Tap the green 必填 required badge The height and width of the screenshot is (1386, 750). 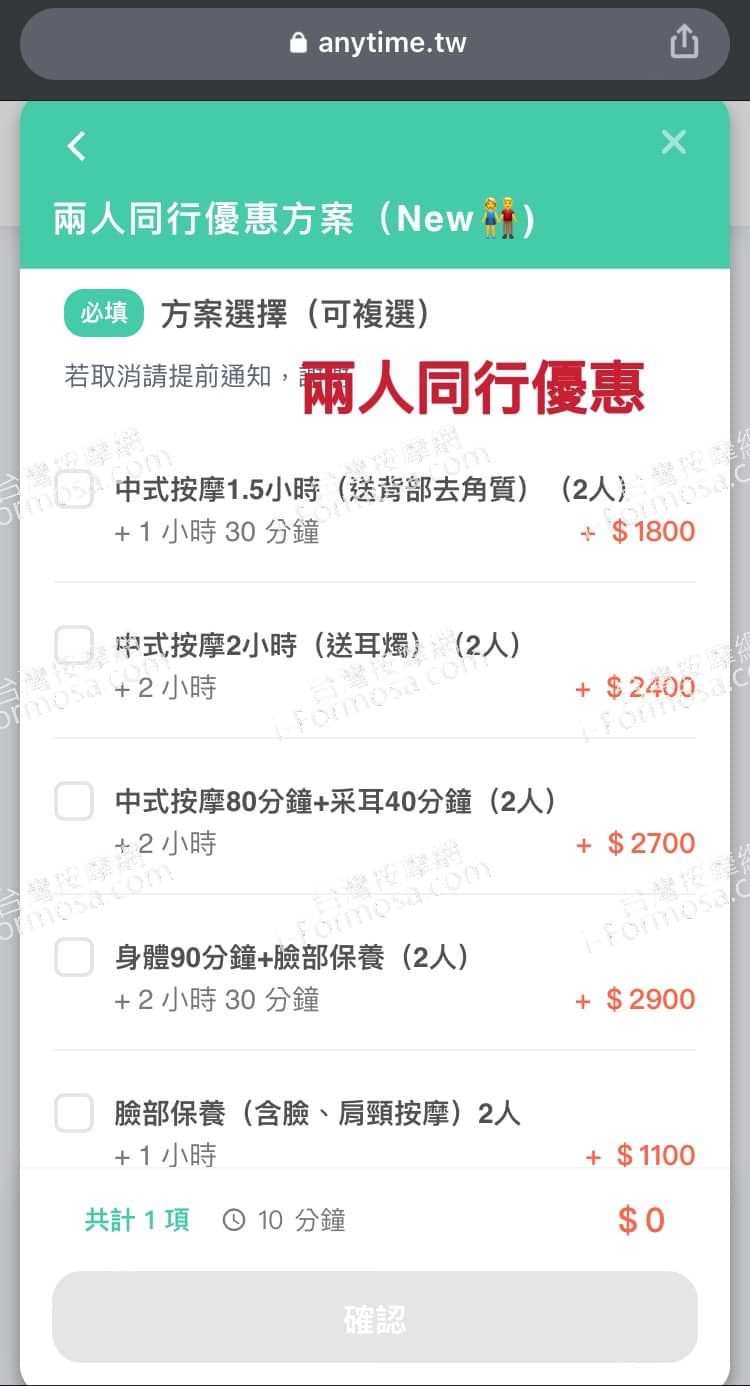coord(104,312)
